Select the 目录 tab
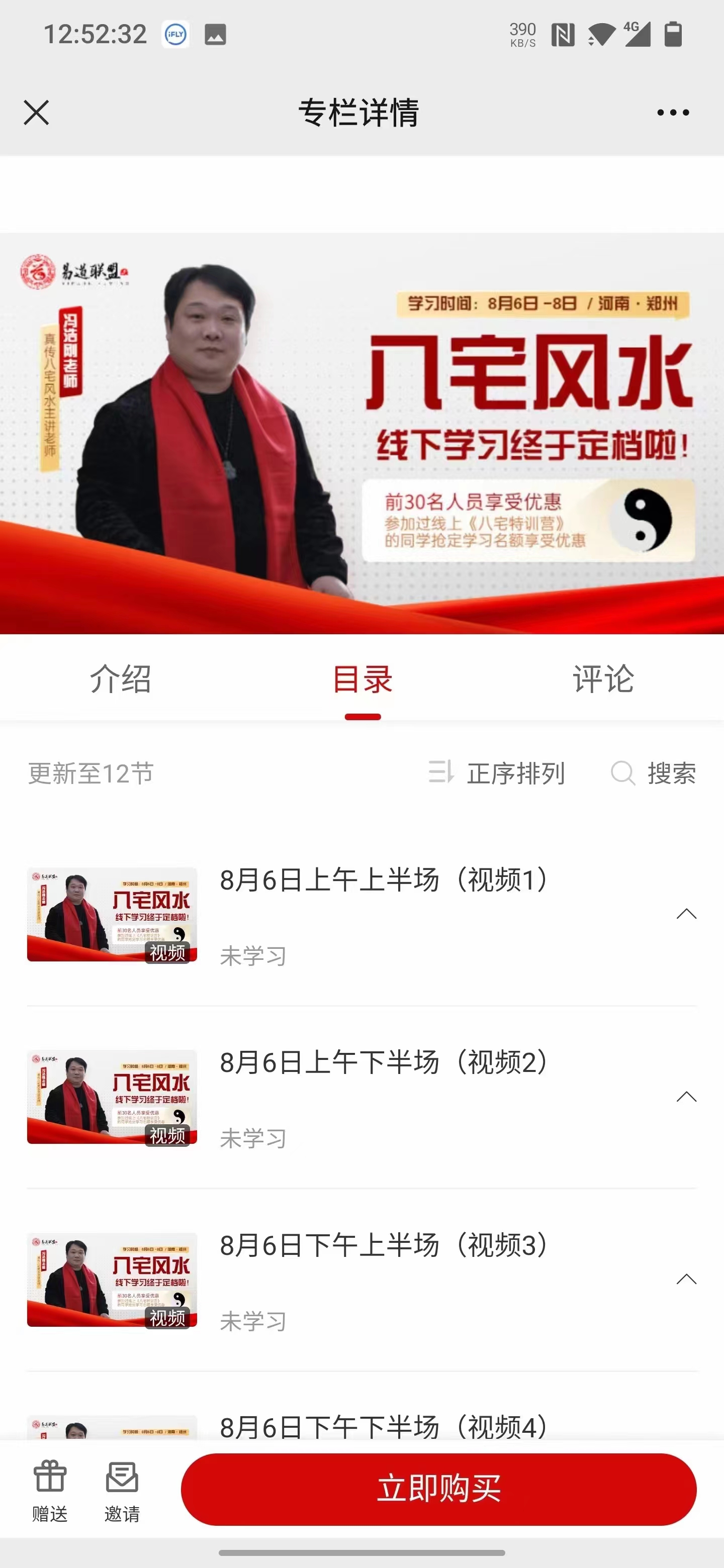Screen dimensions: 724x1568 (363, 678)
